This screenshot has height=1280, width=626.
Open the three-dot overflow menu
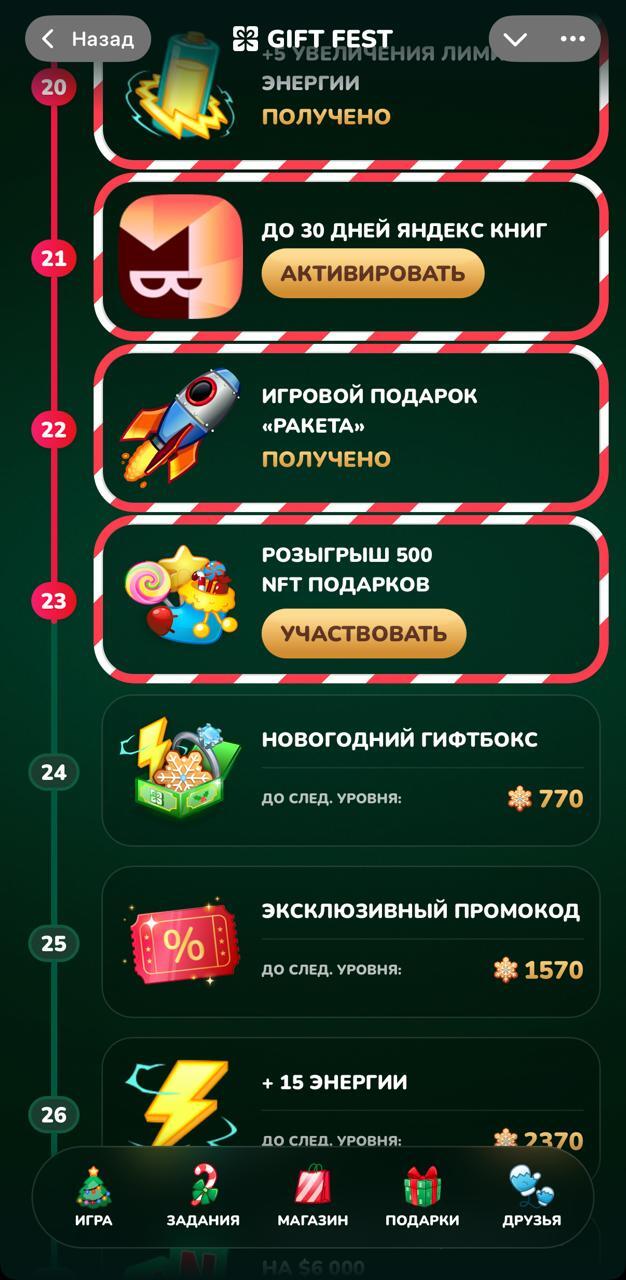573,39
